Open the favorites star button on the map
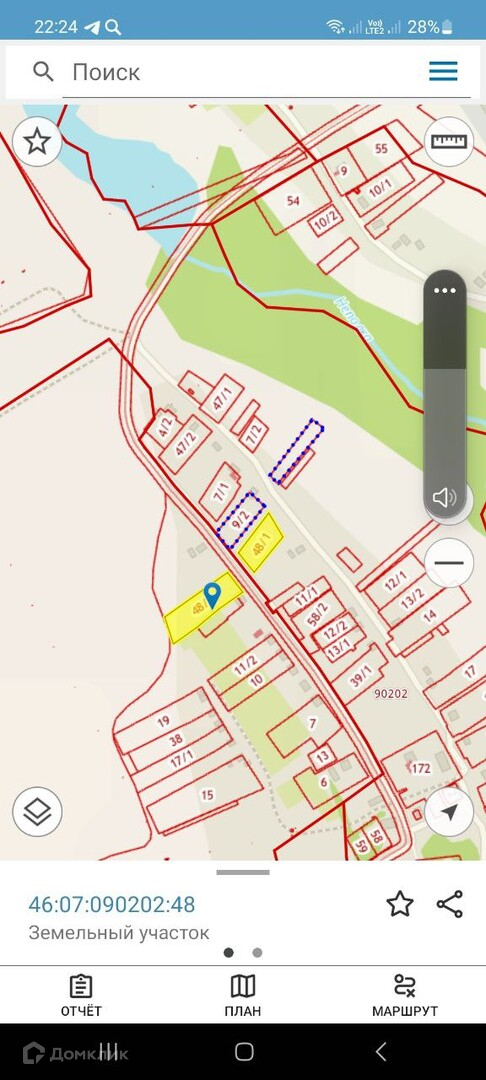 37,141
